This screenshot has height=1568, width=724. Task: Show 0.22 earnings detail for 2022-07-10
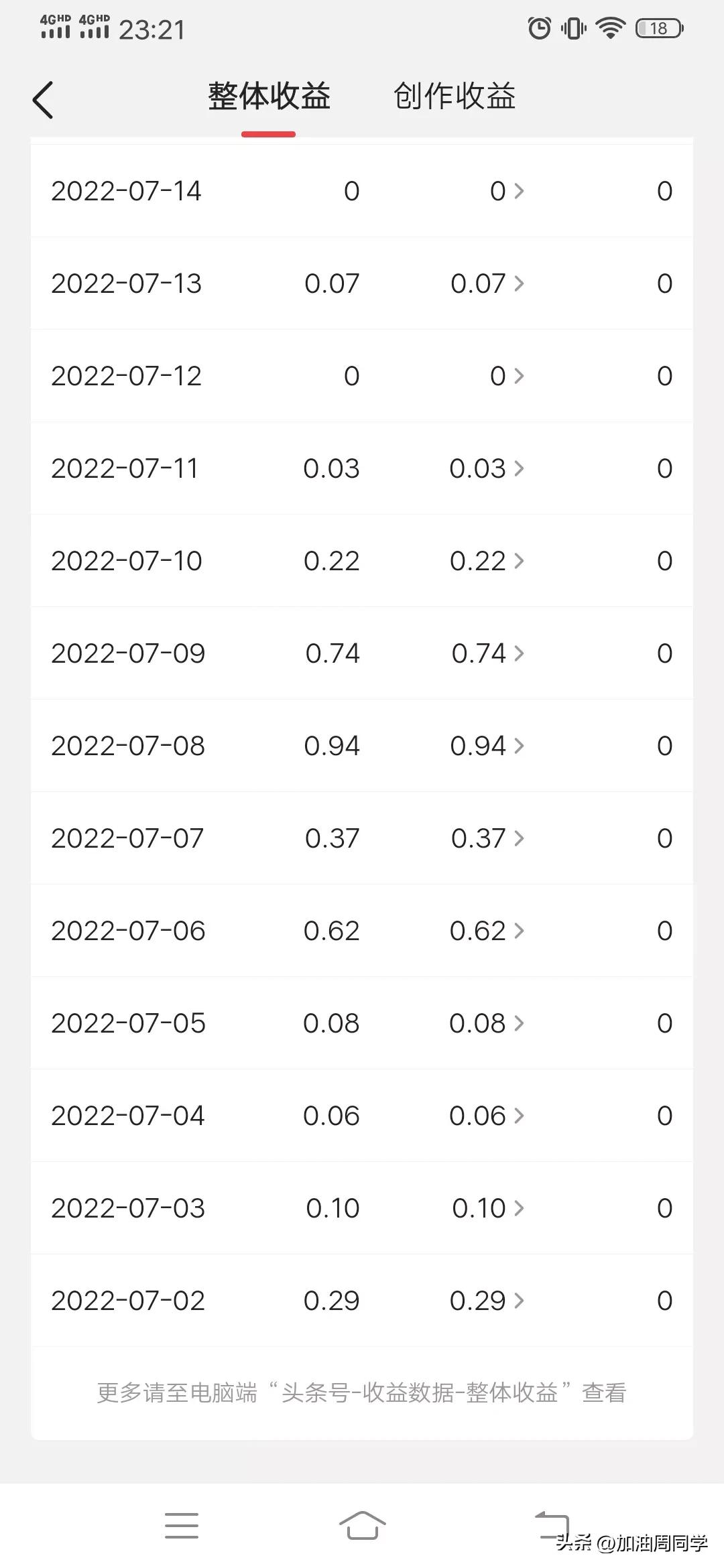tap(487, 562)
